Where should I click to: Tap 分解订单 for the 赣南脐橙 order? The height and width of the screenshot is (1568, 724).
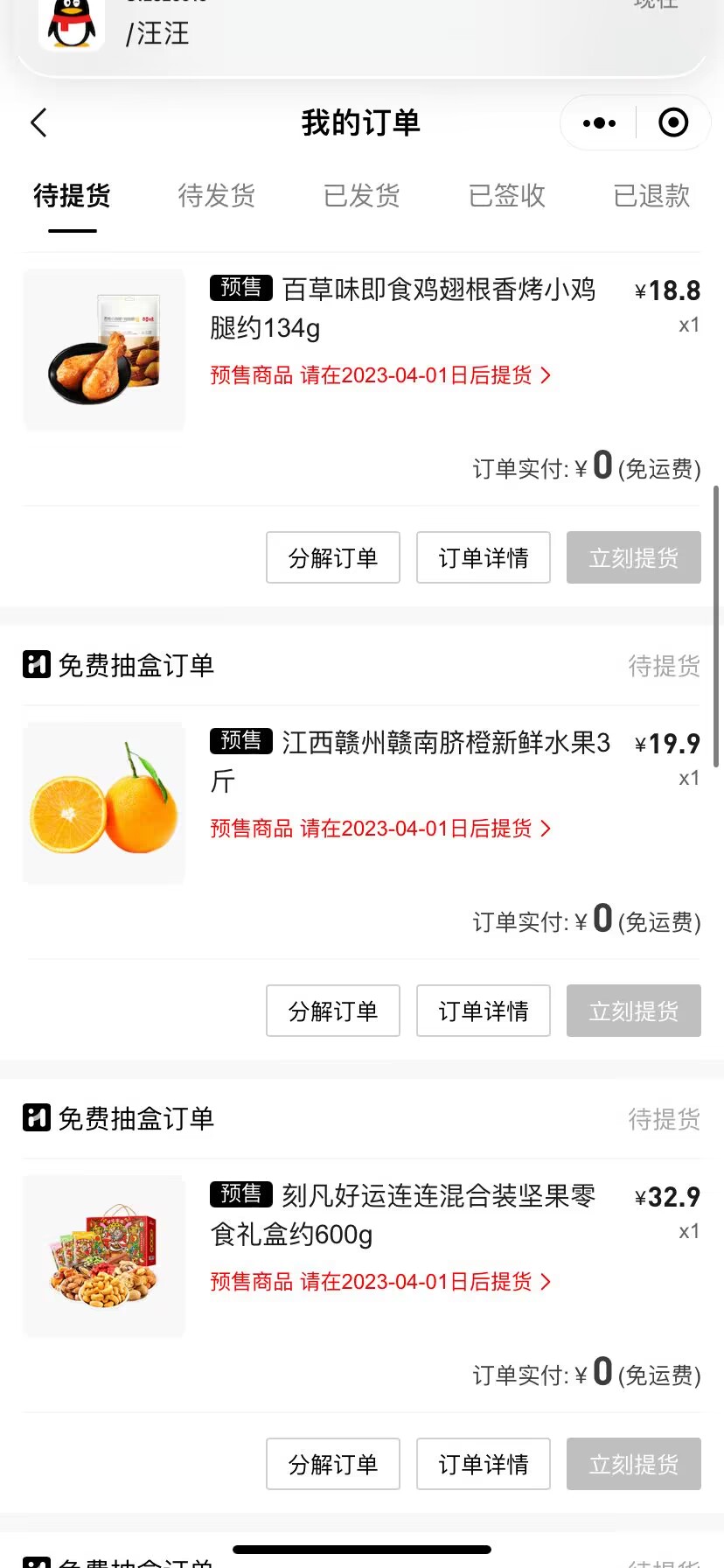333,1011
